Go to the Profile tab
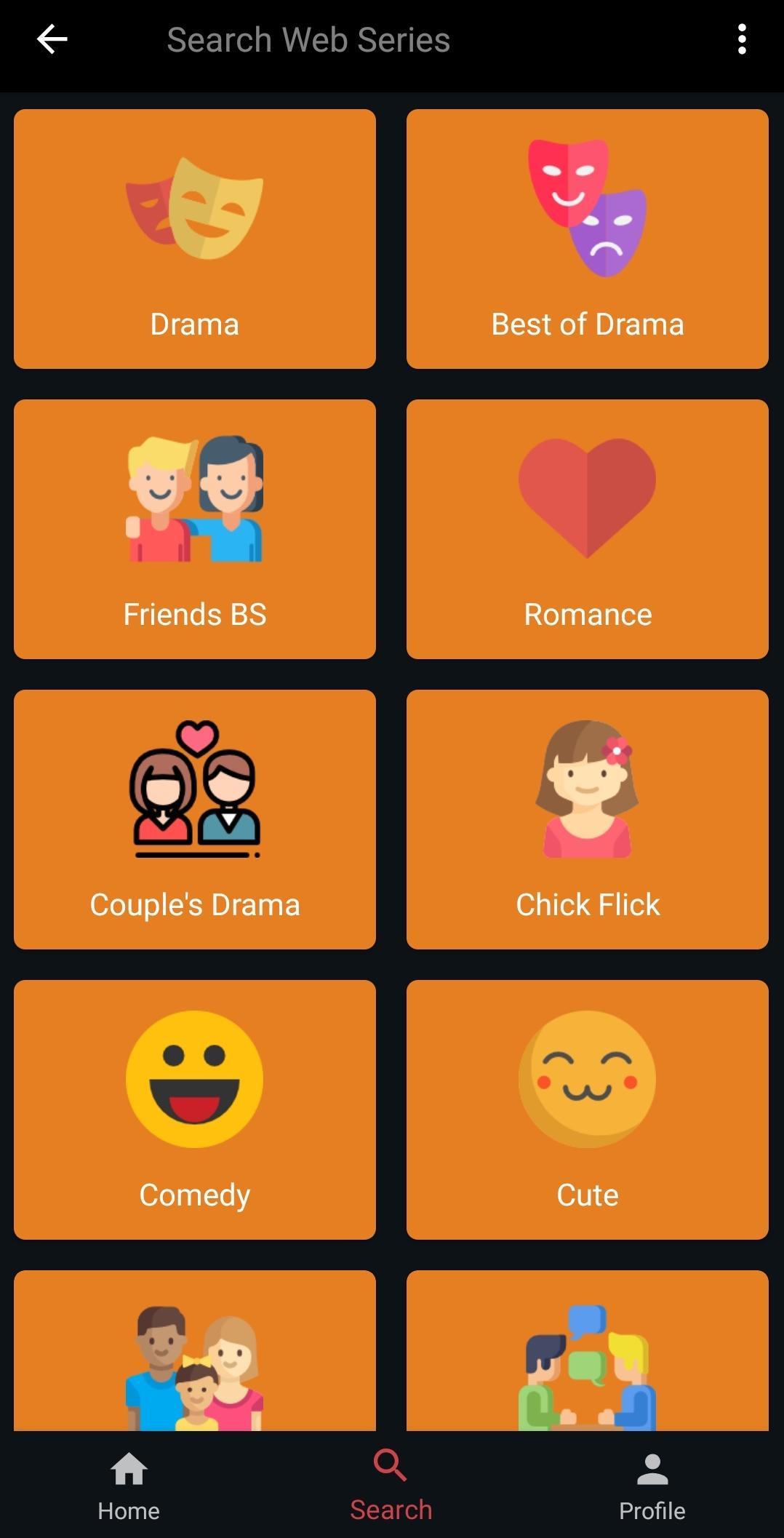Viewport: 784px width, 1538px height. point(652,1486)
